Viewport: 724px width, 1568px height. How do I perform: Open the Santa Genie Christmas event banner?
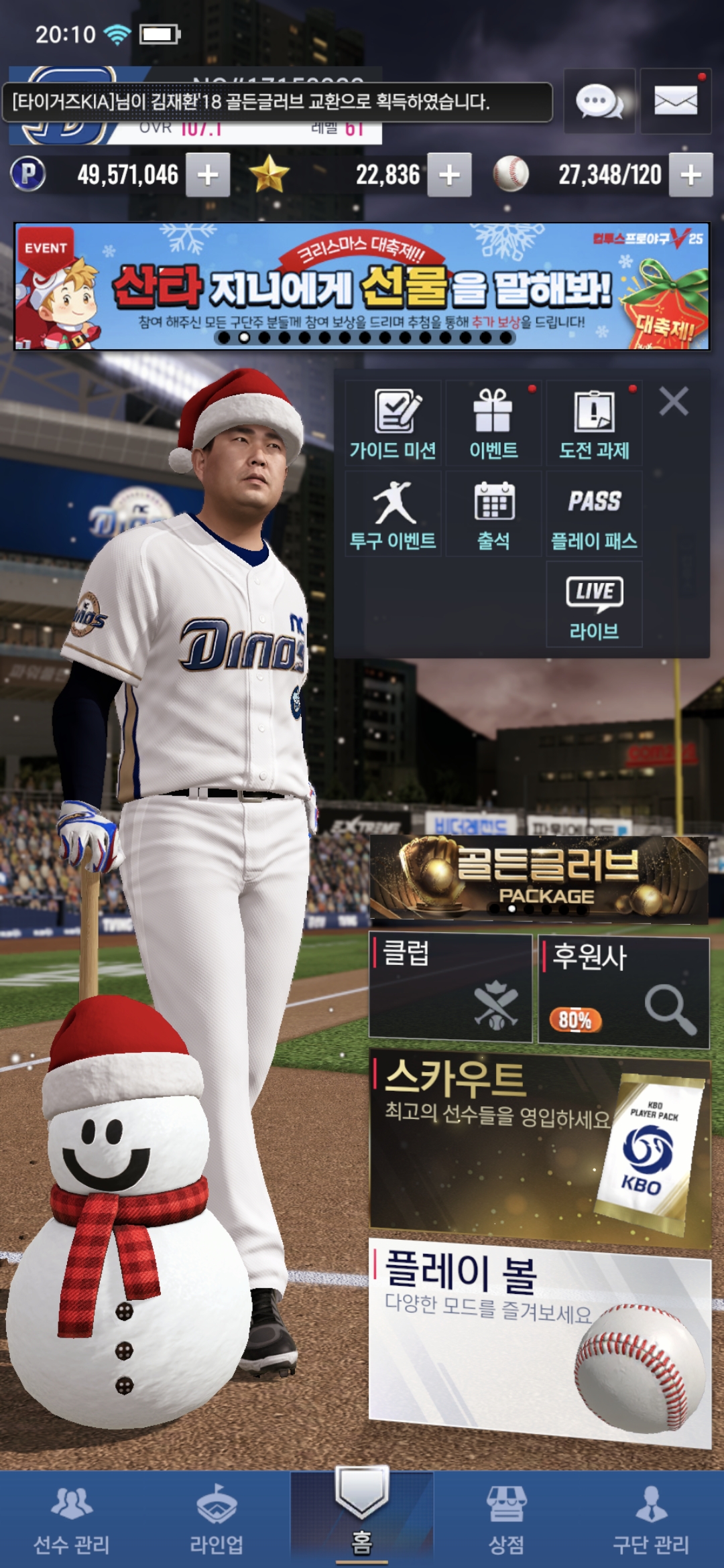tap(362, 286)
